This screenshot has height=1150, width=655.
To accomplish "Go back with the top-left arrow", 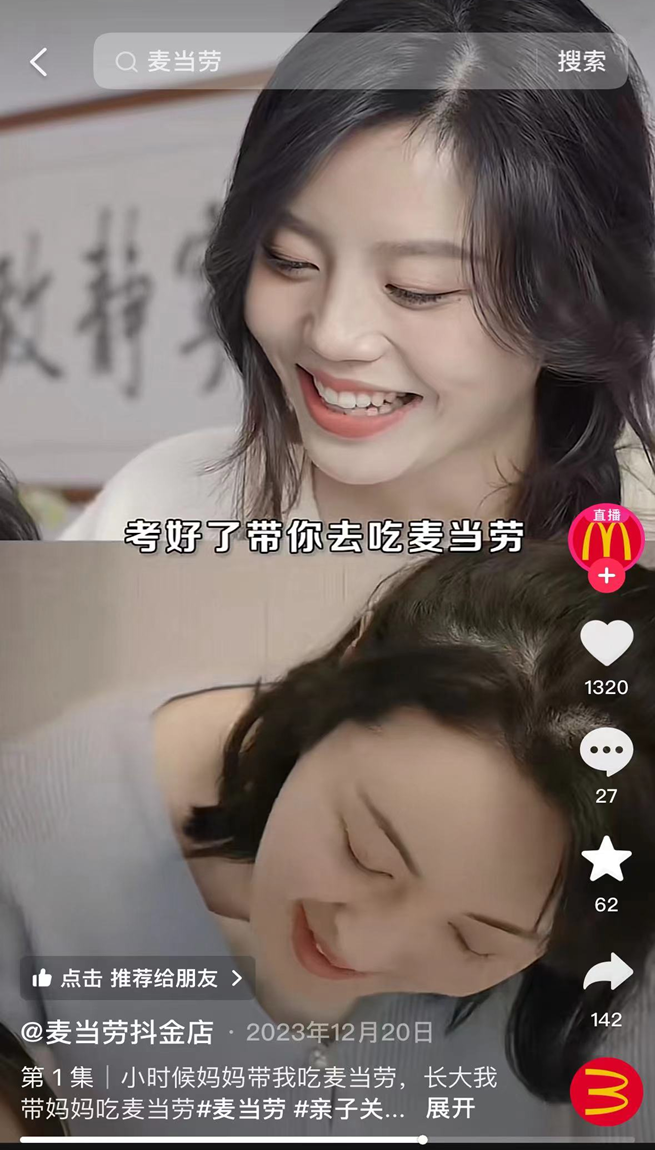I will click(39, 62).
